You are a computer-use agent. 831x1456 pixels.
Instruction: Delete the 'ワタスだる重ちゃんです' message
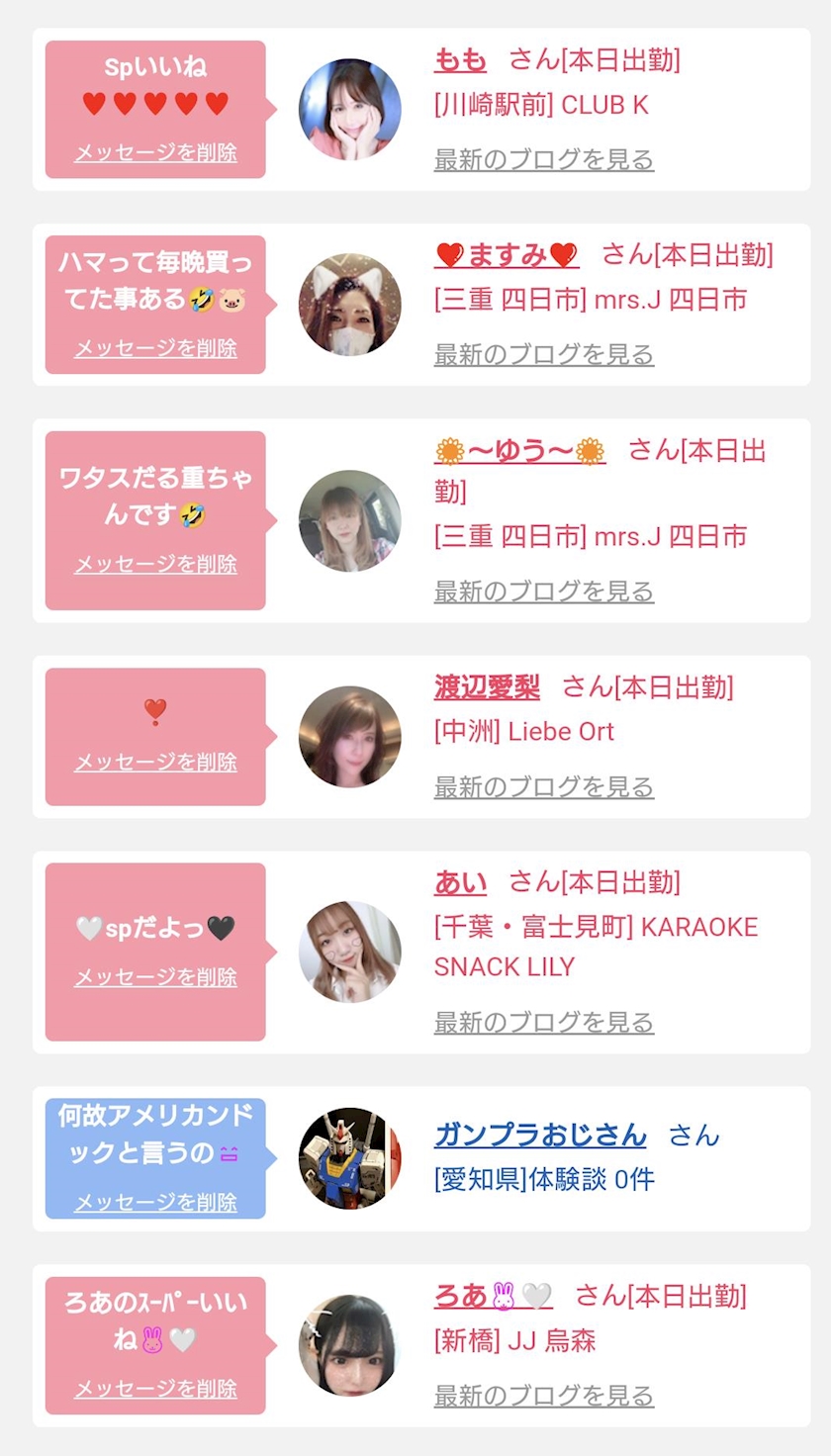point(155,564)
